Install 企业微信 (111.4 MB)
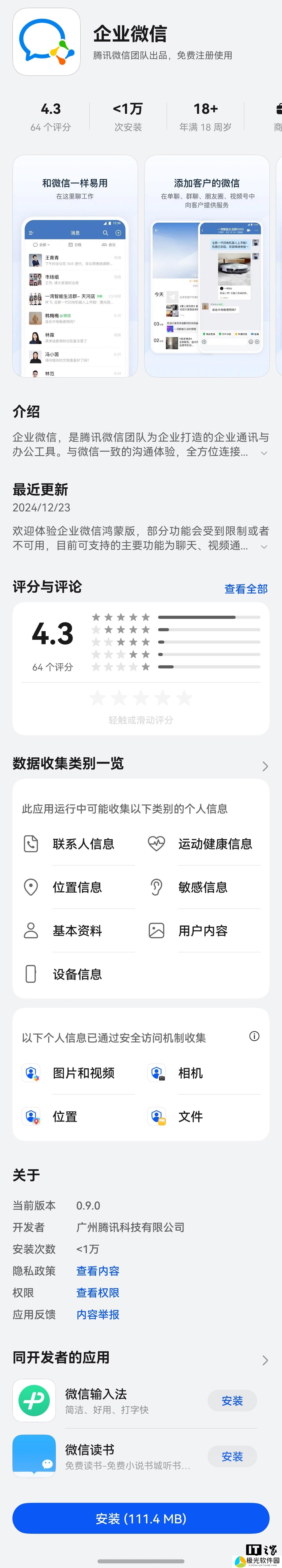Screen dimensions: 282x1568 (x=141, y=1518)
